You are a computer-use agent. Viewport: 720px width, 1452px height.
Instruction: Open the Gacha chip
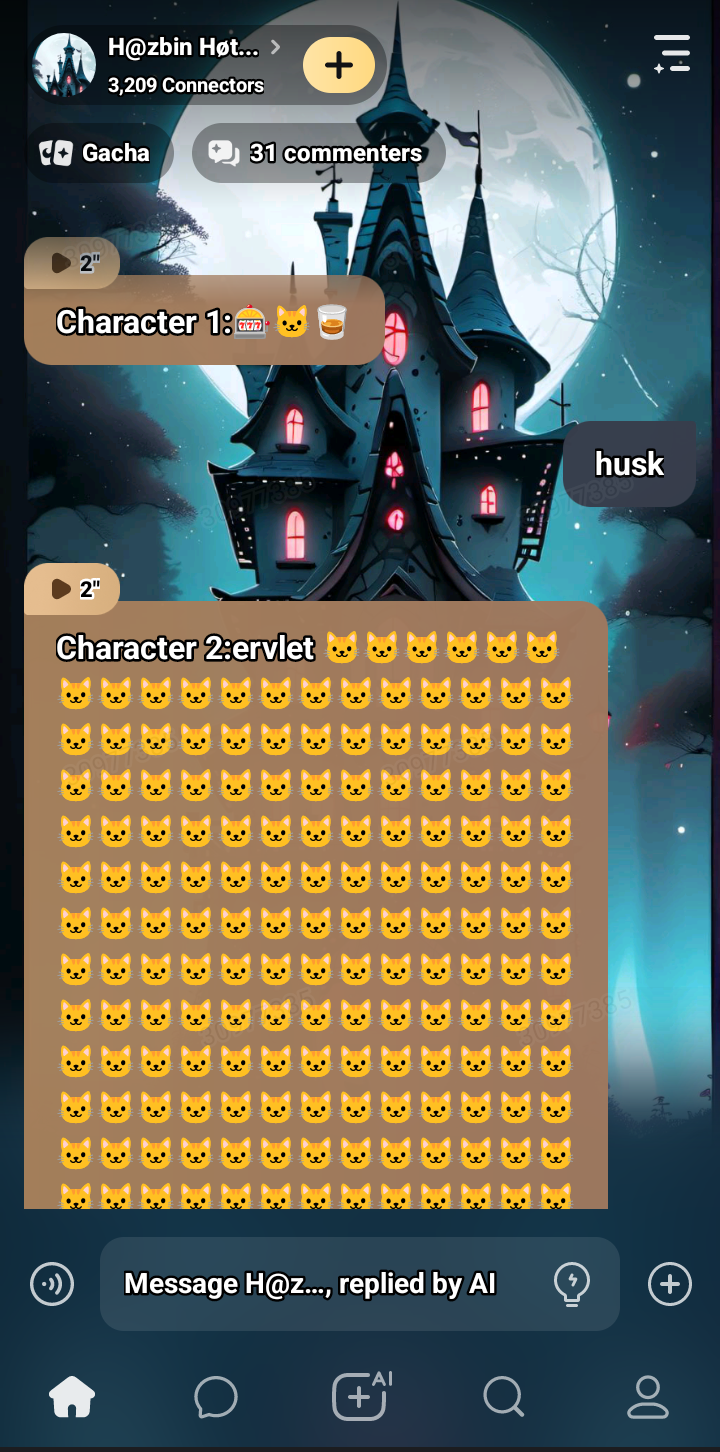coord(96,153)
